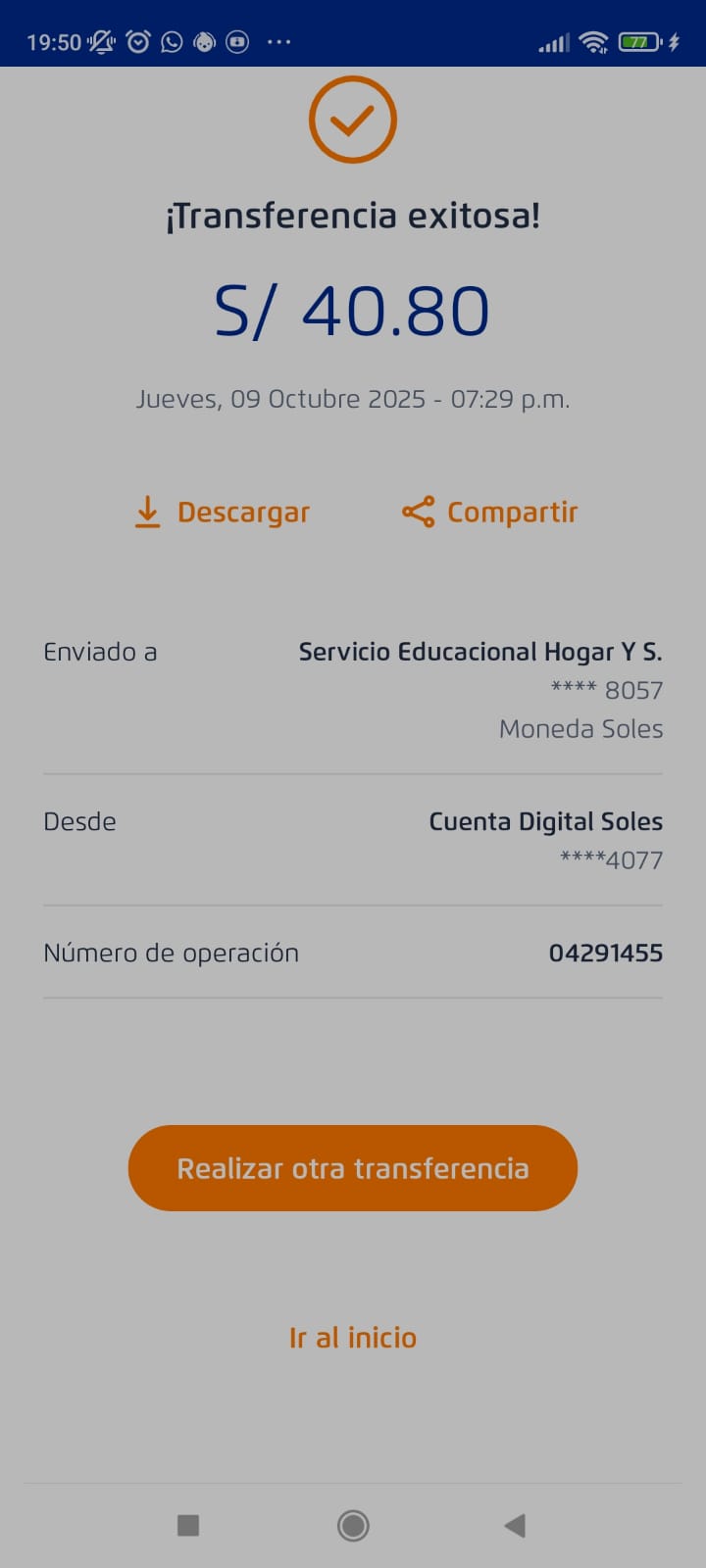This screenshot has height=1568, width=706.
Task: Download the transfer receipt with Descargar
Action: (x=223, y=513)
